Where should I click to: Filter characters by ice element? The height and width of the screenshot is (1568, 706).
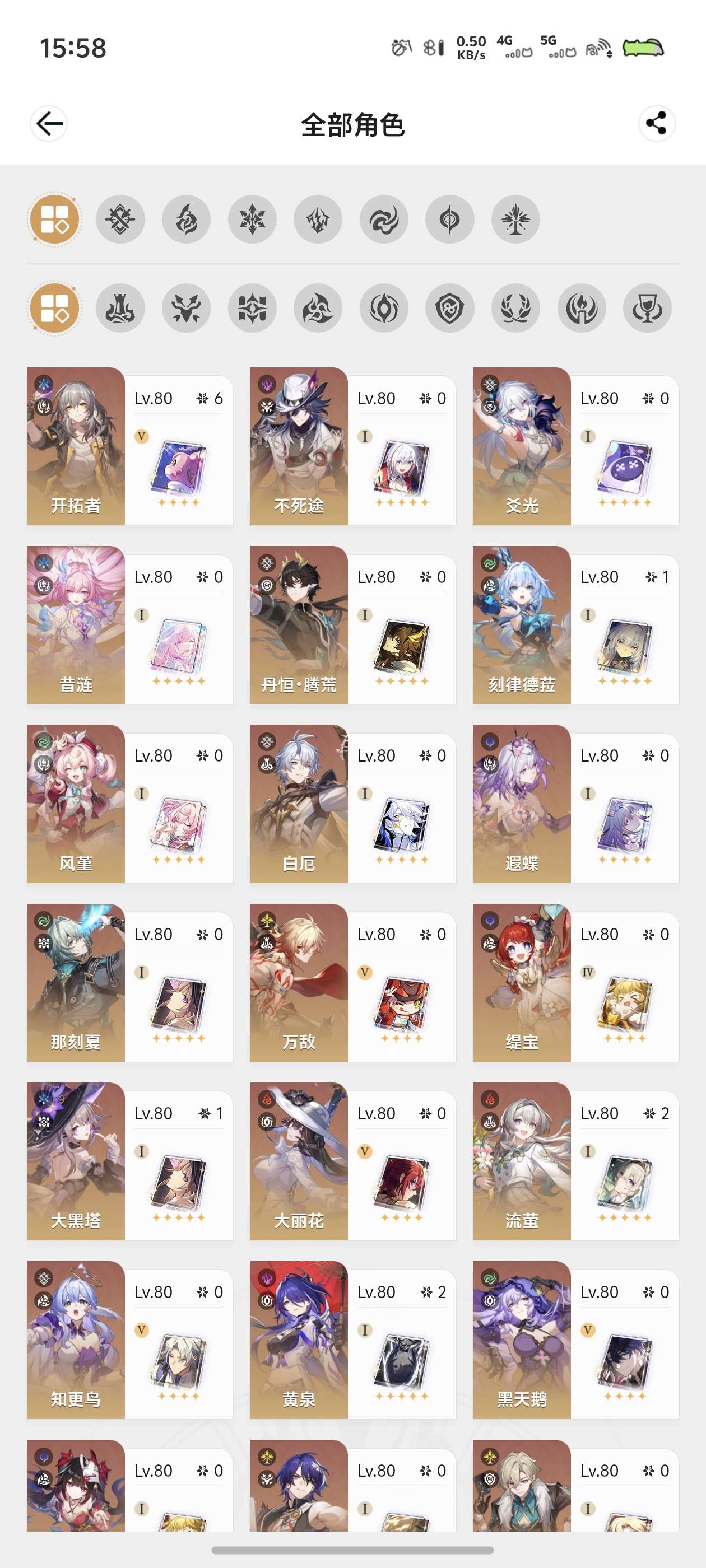[x=252, y=219]
